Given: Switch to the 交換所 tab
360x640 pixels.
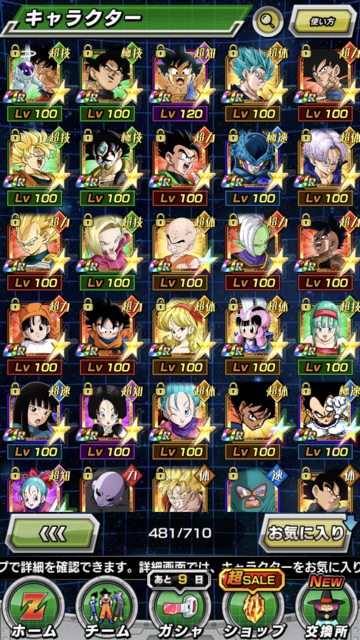Looking at the screenshot, I should click(325, 607).
